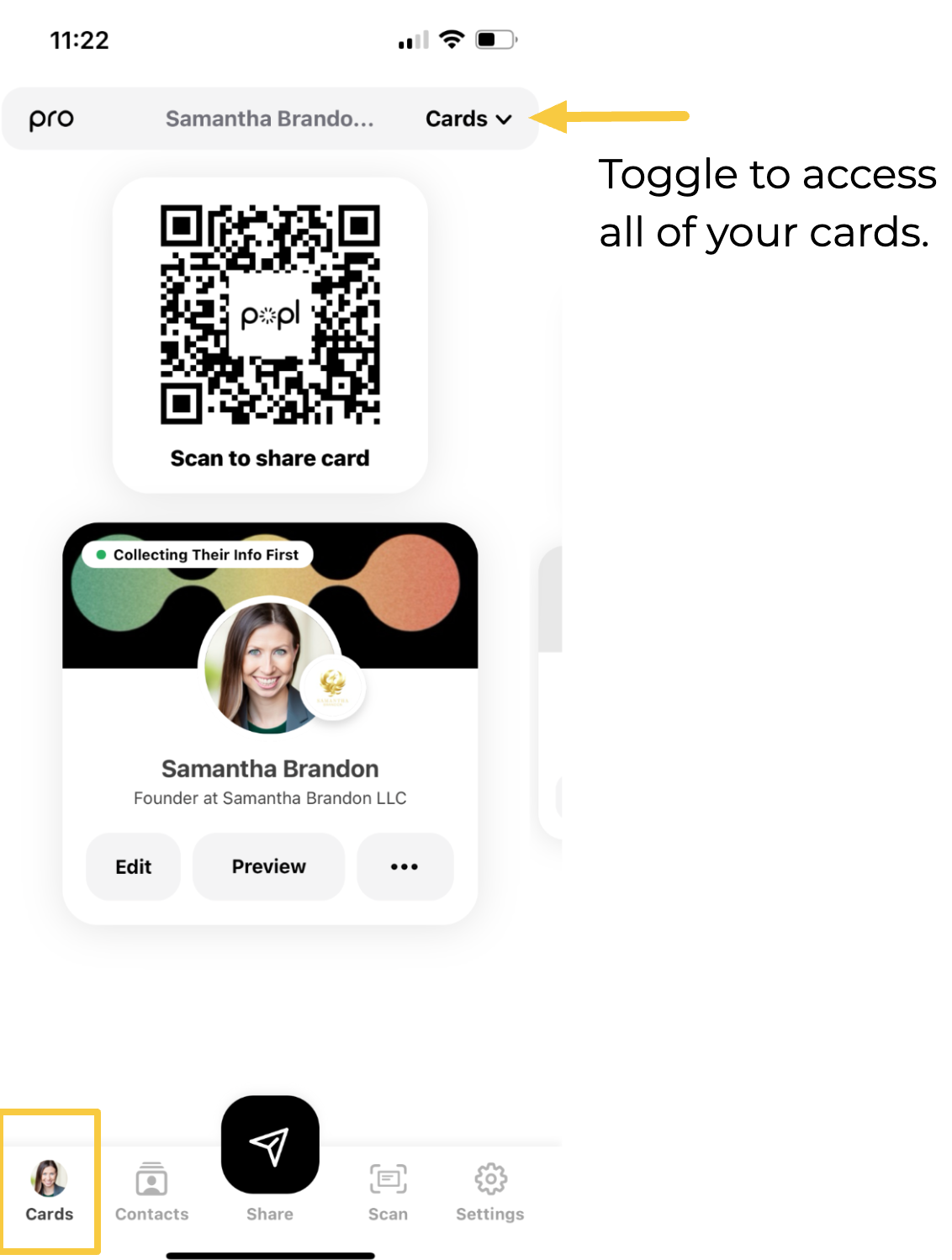This screenshot has width=952, height=1260.
Task: Open the Samantha Brandon card
Action: (x=269, y=769)
